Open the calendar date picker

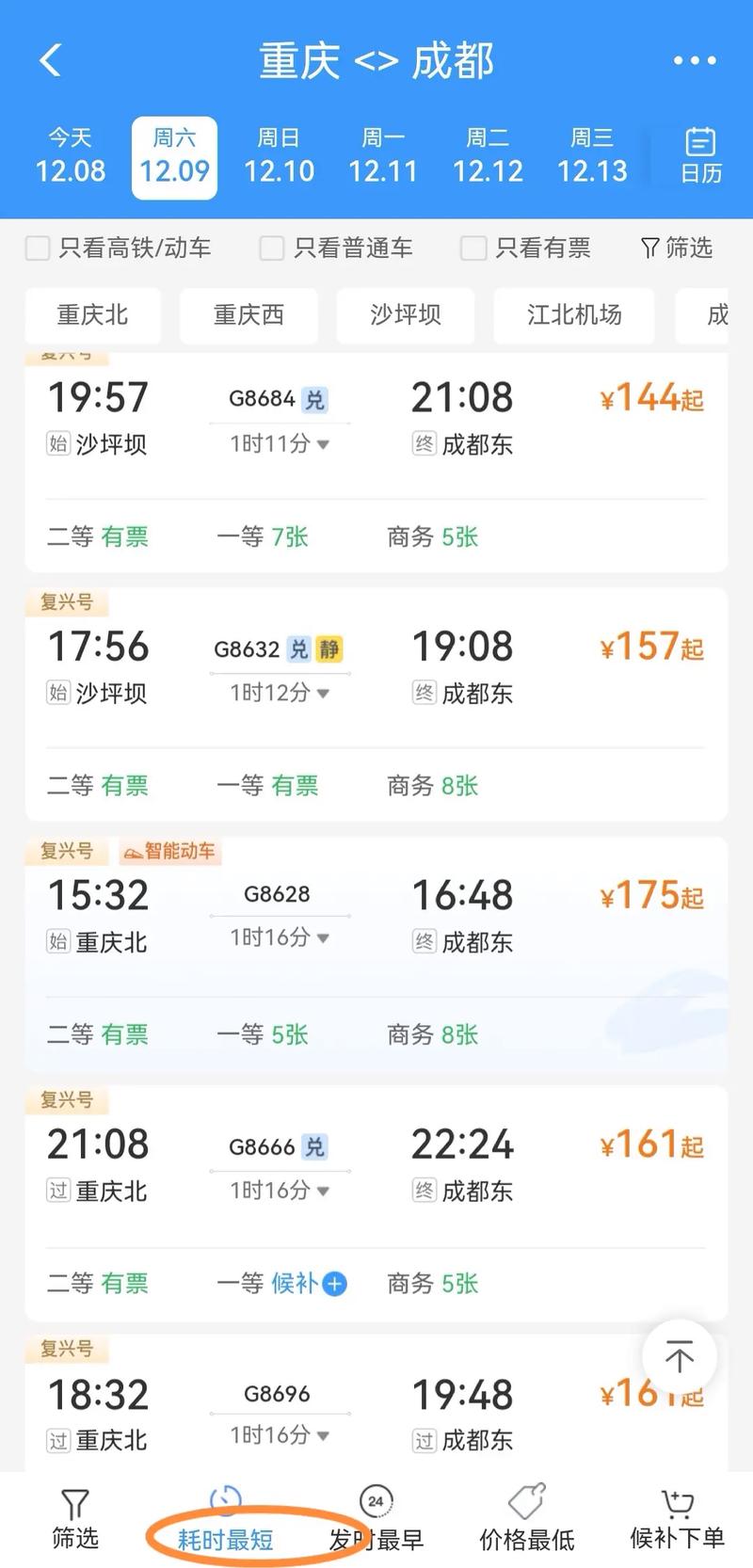[x=699, y=155]
